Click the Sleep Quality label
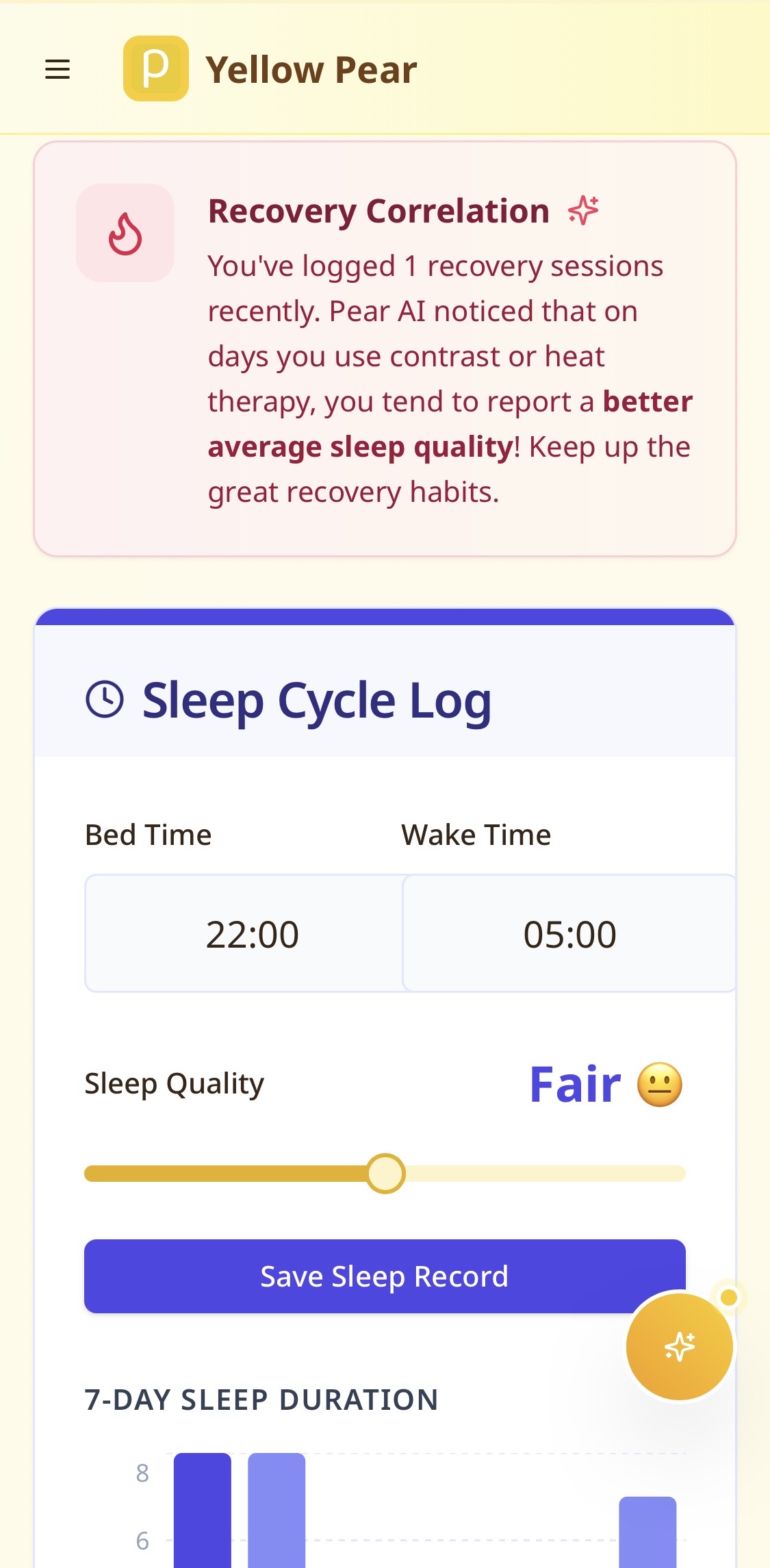 click(174, 1084)
